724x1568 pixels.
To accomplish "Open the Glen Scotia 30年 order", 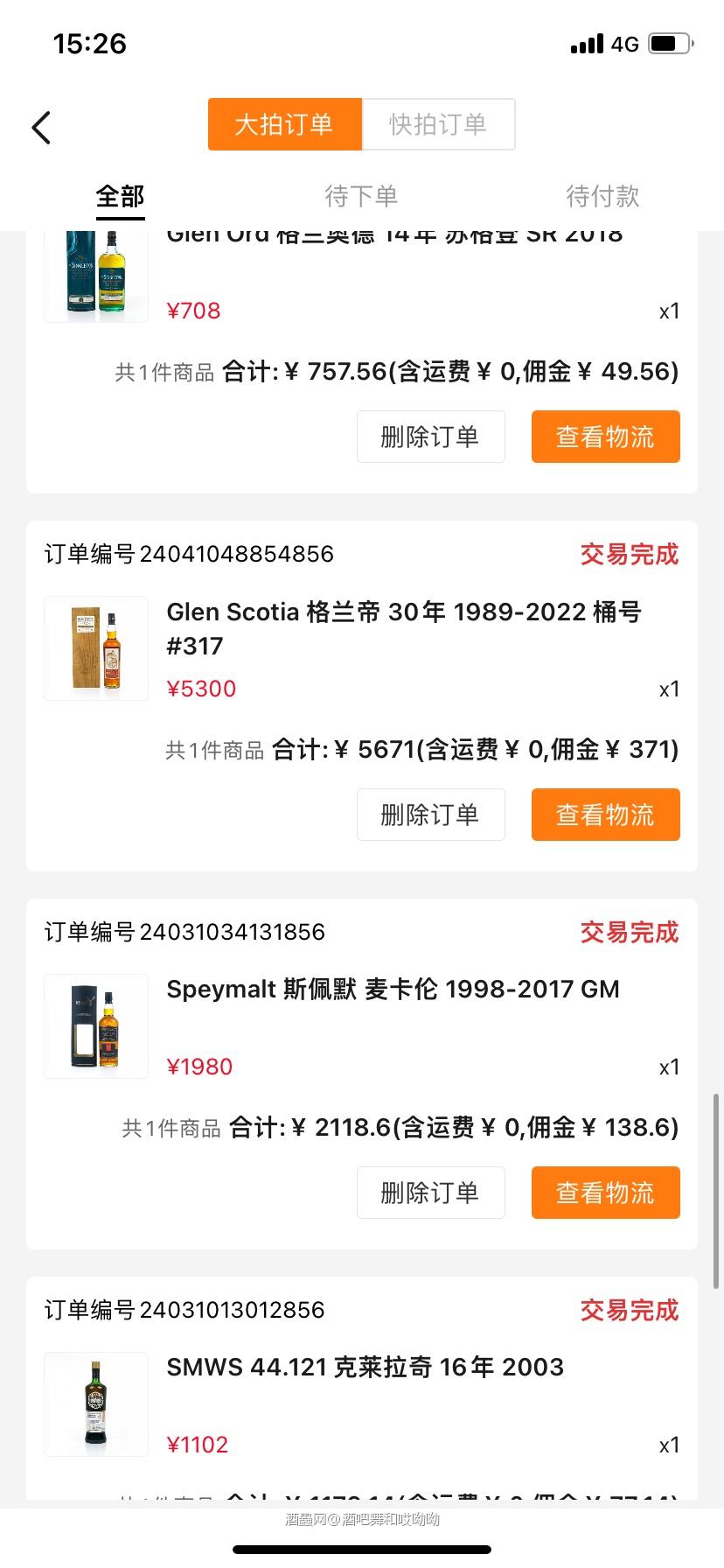I will (402, 629).
